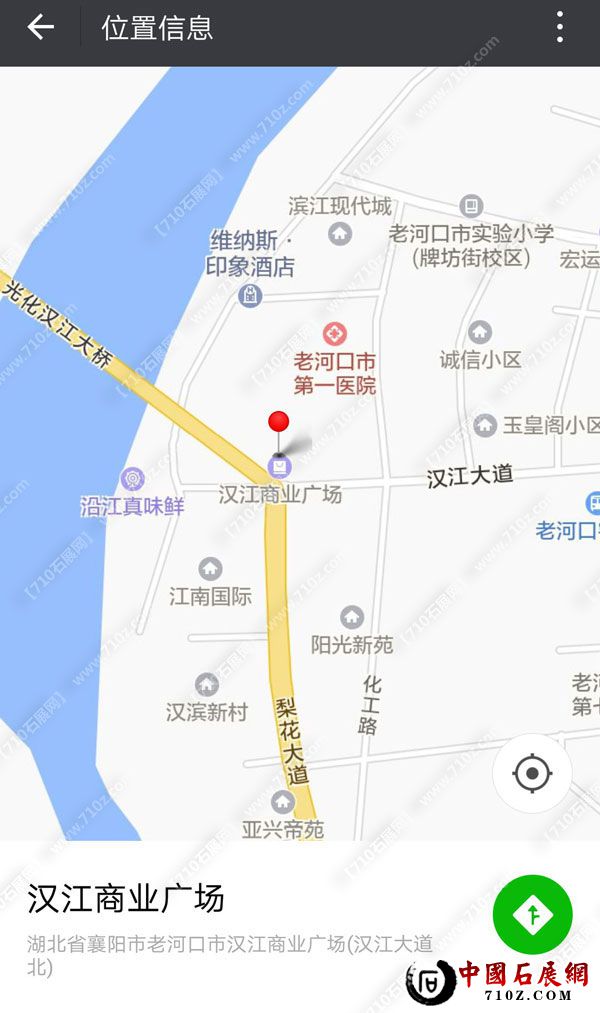
Task: Recenter the map on my location
Action: pos(532,773)
